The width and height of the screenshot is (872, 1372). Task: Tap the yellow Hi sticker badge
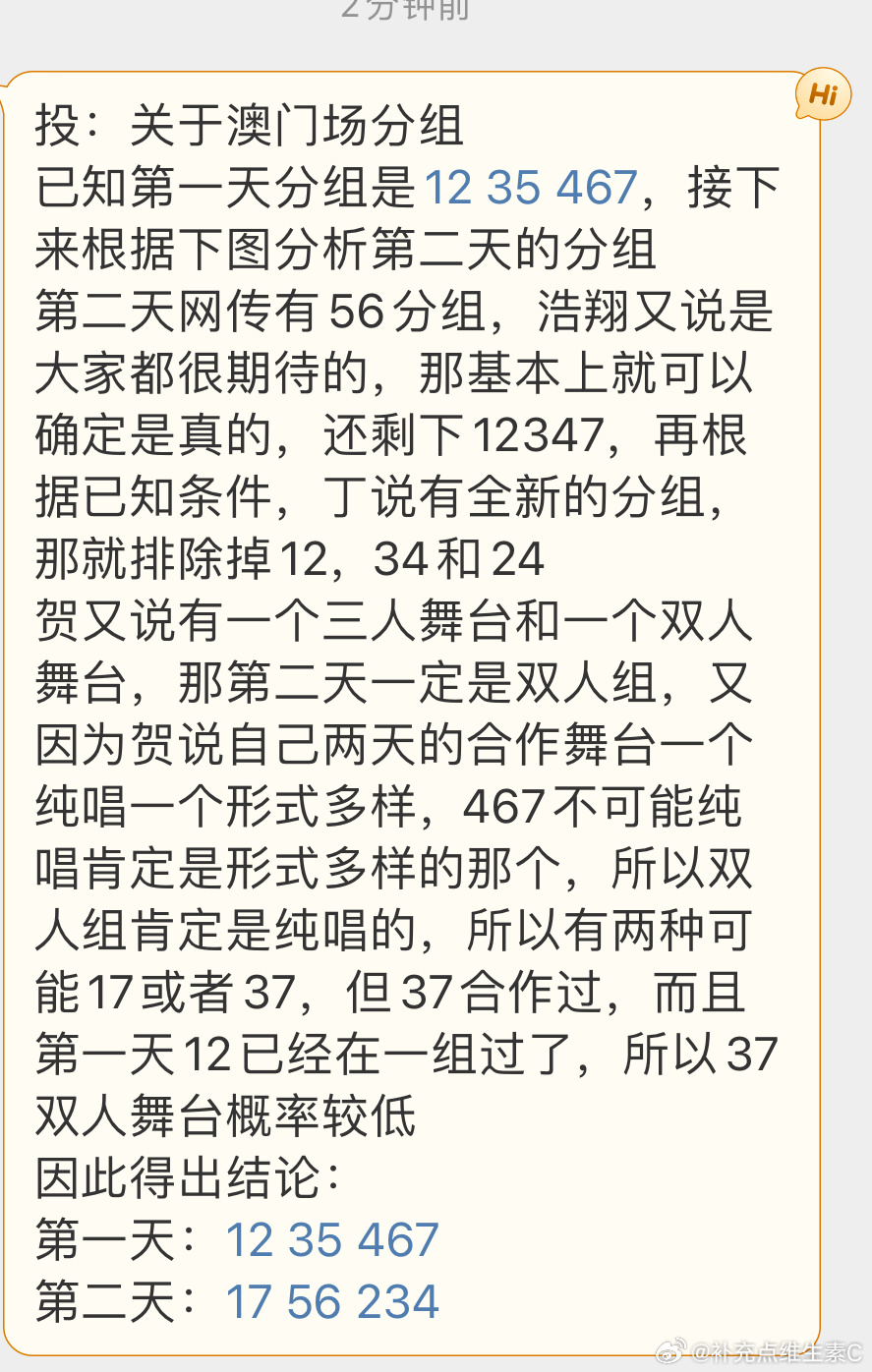tap(822, 93)
